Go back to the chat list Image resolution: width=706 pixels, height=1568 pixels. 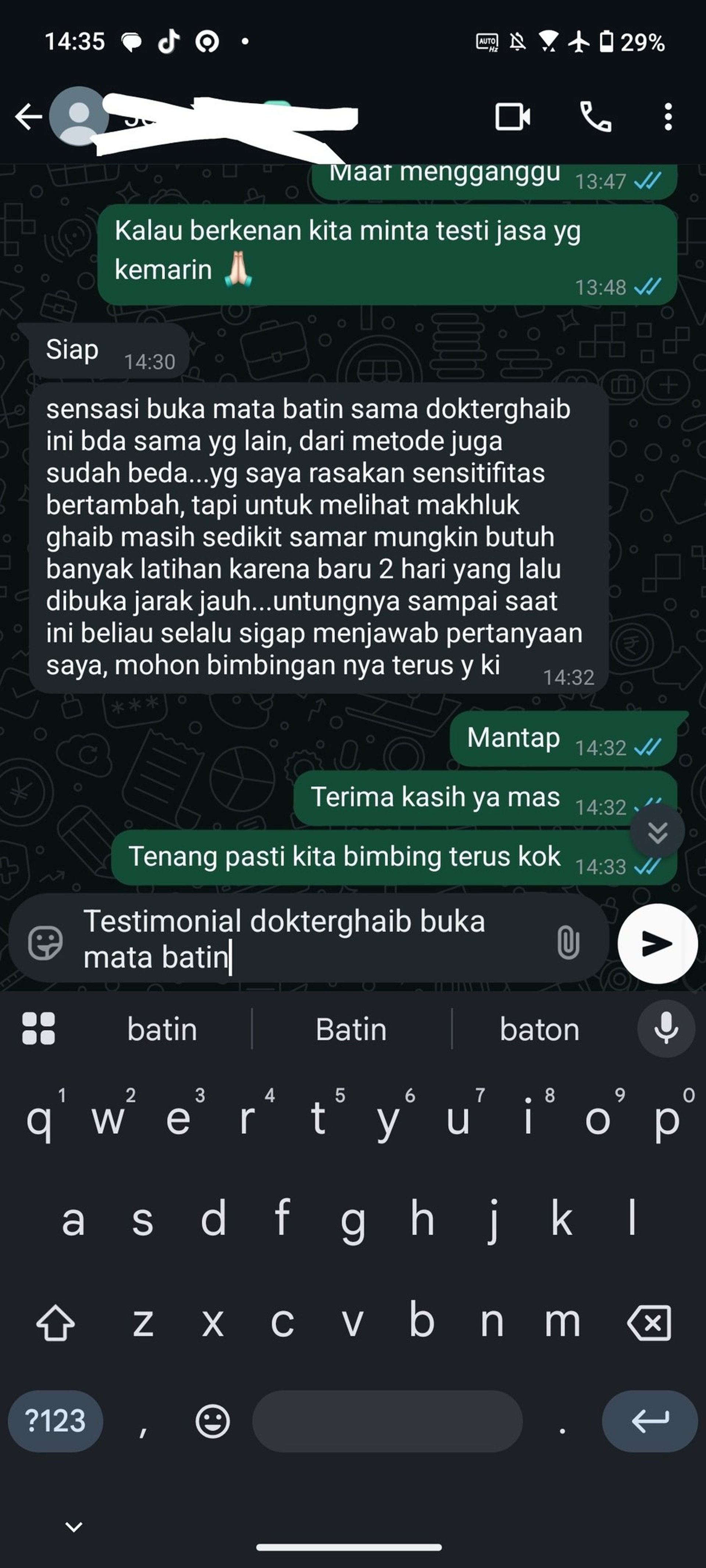click(x=29, y=117)
